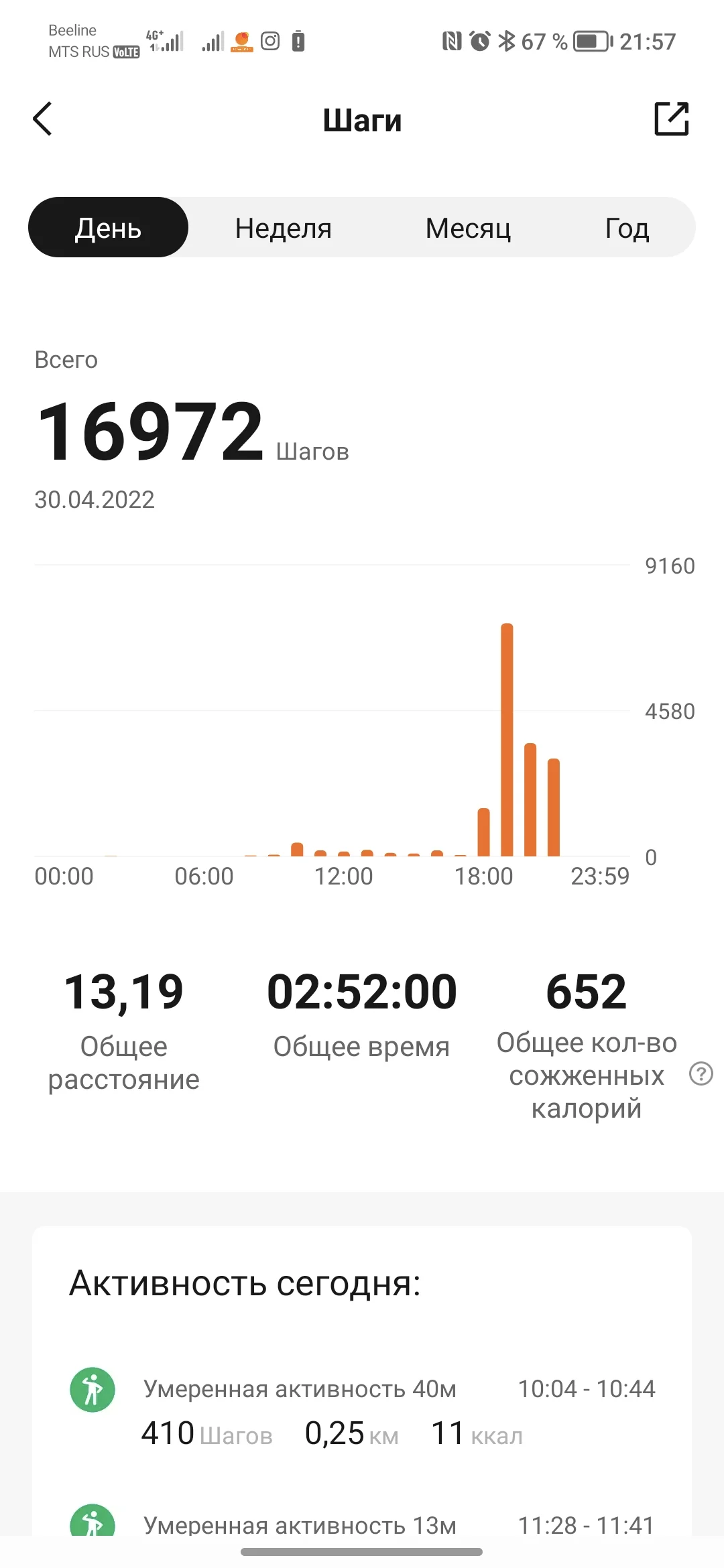Tap the total step count 16972
Image resolution: width=724 pixels, height=1568 pixels.
coord(151,429)
